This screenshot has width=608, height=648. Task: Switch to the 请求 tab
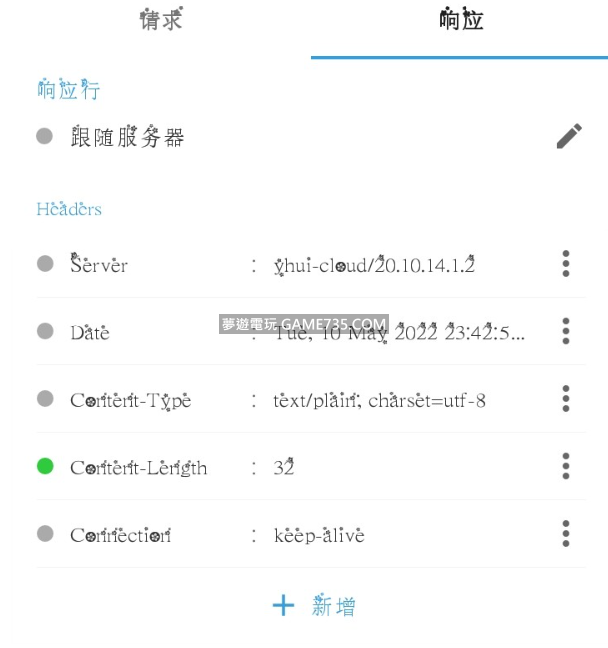pyautogui.click(x=160, y=20)
